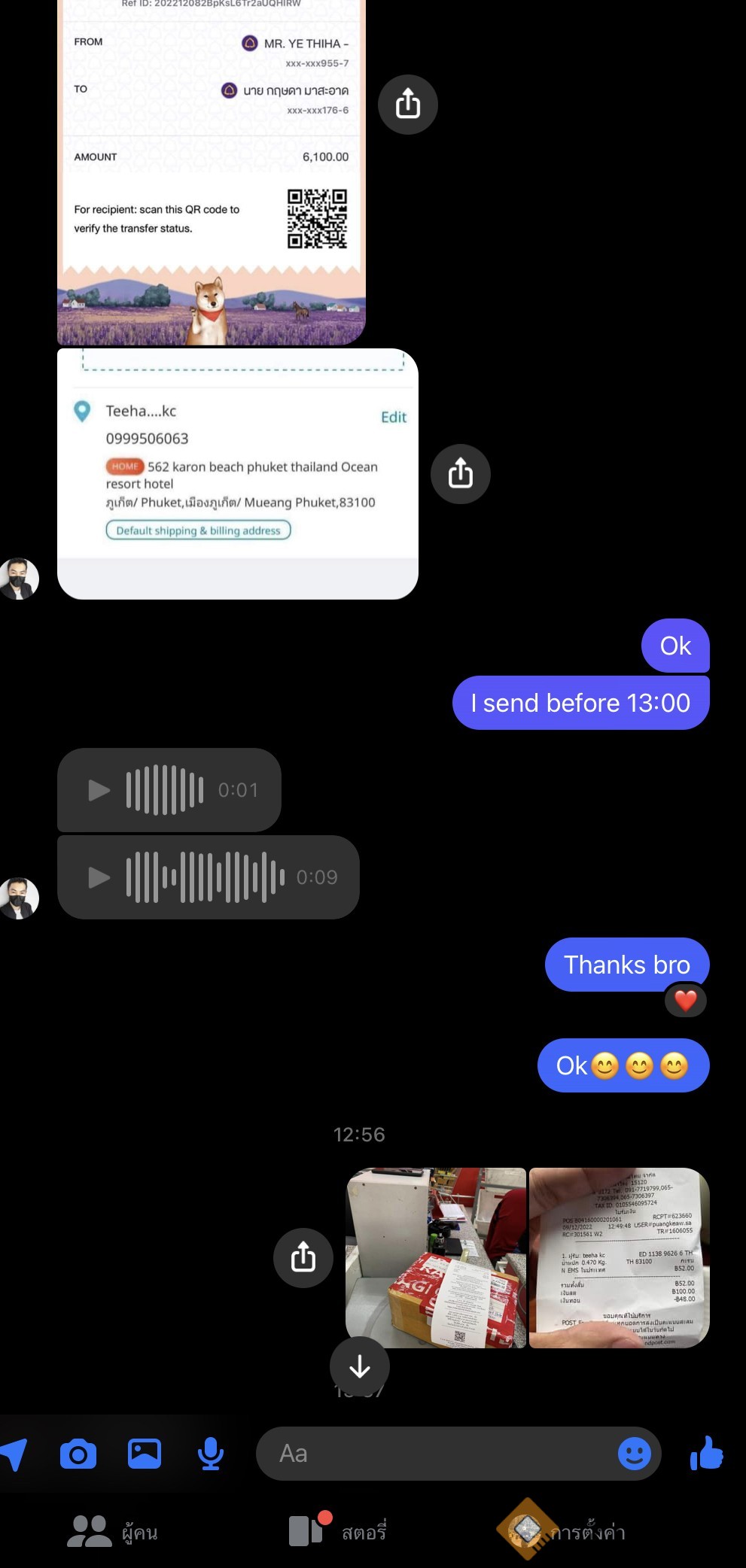Image resolution: width=746 pixels, height=1568 pixels.
Task: Switch to the สตอรี่ tab
Action: [338, 1532]
